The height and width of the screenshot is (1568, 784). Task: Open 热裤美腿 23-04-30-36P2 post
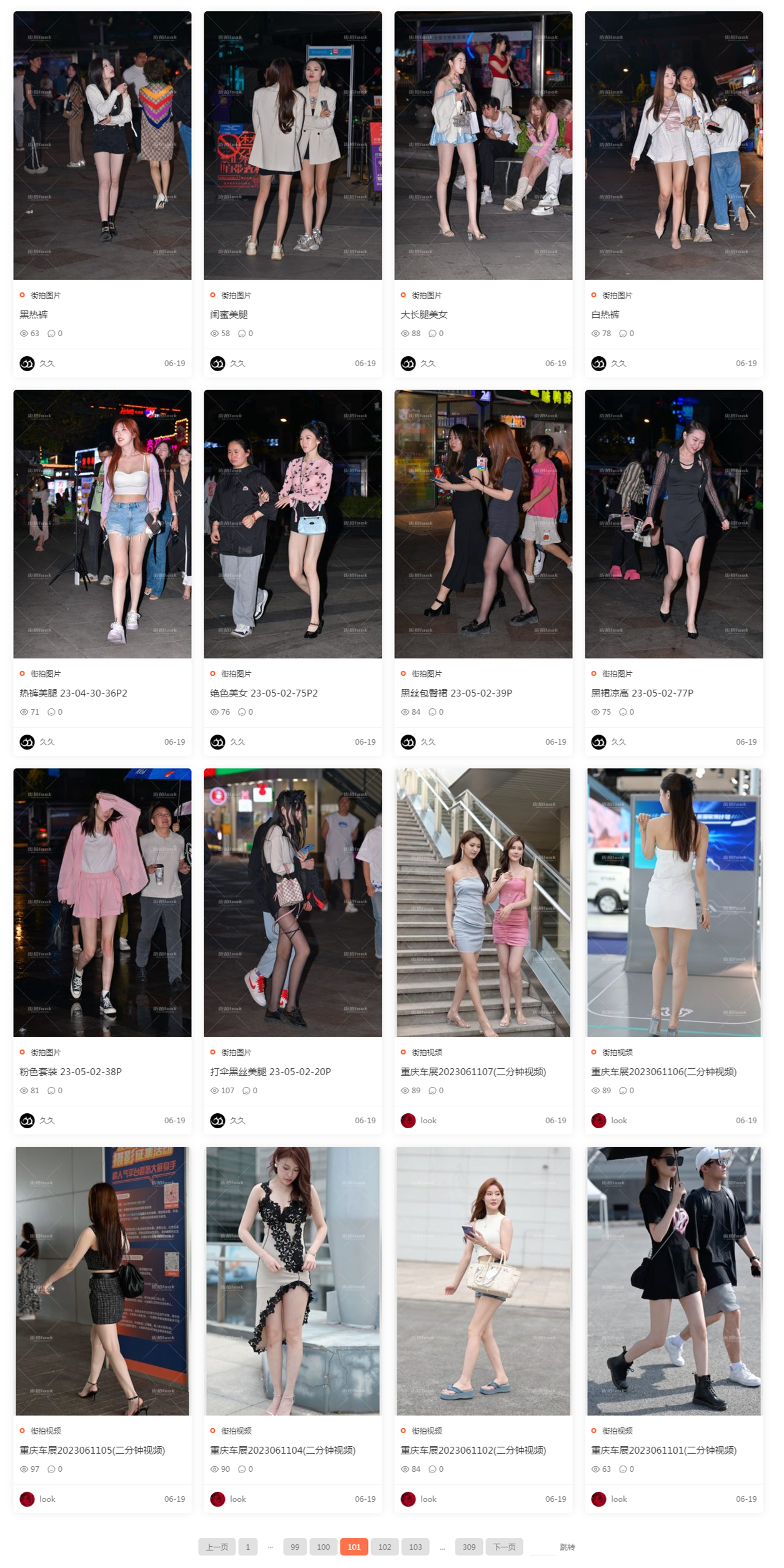[73, 693]
